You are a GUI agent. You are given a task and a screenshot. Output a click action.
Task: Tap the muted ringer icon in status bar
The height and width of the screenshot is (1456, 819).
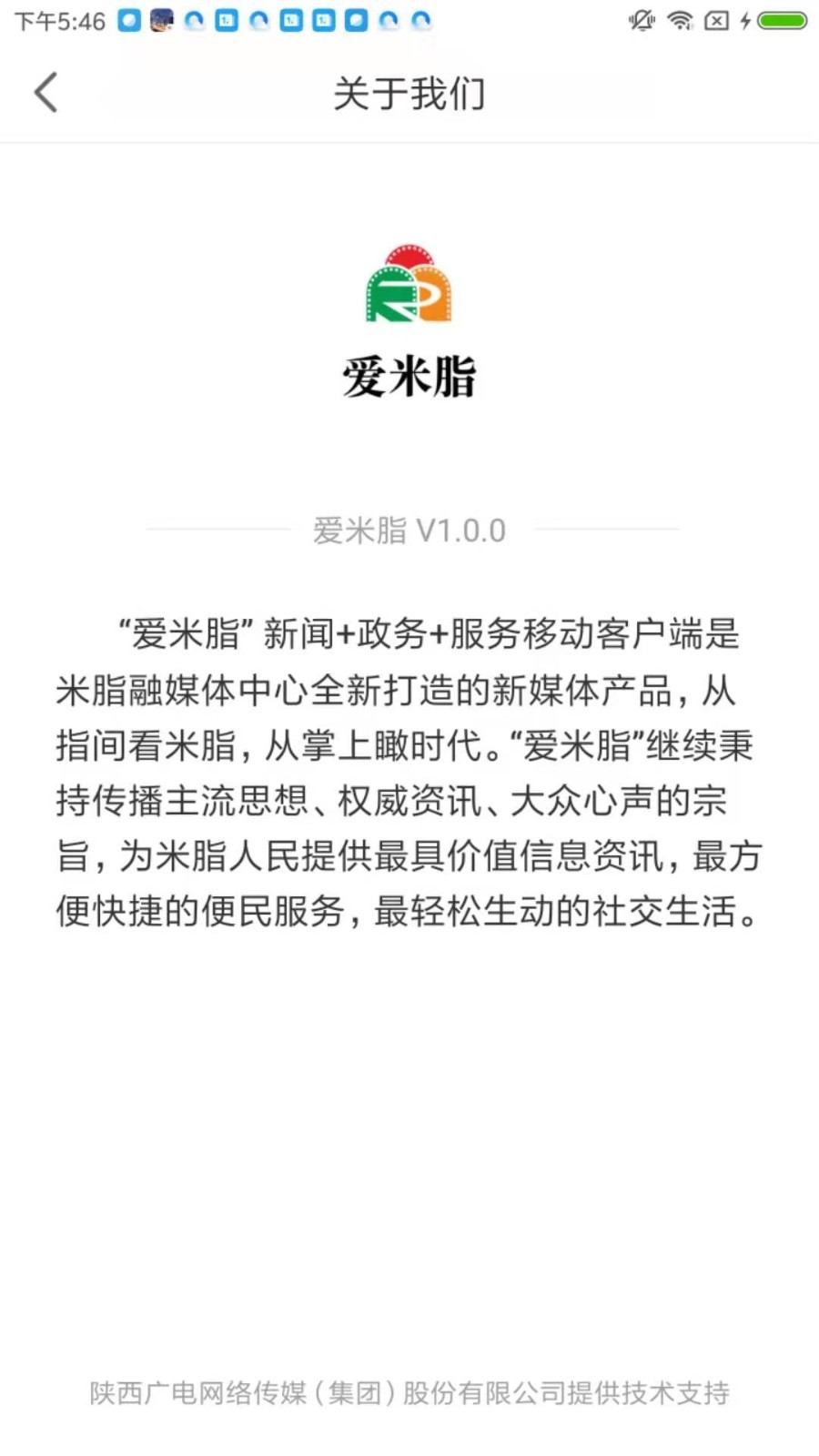click(x=642, y=20)
